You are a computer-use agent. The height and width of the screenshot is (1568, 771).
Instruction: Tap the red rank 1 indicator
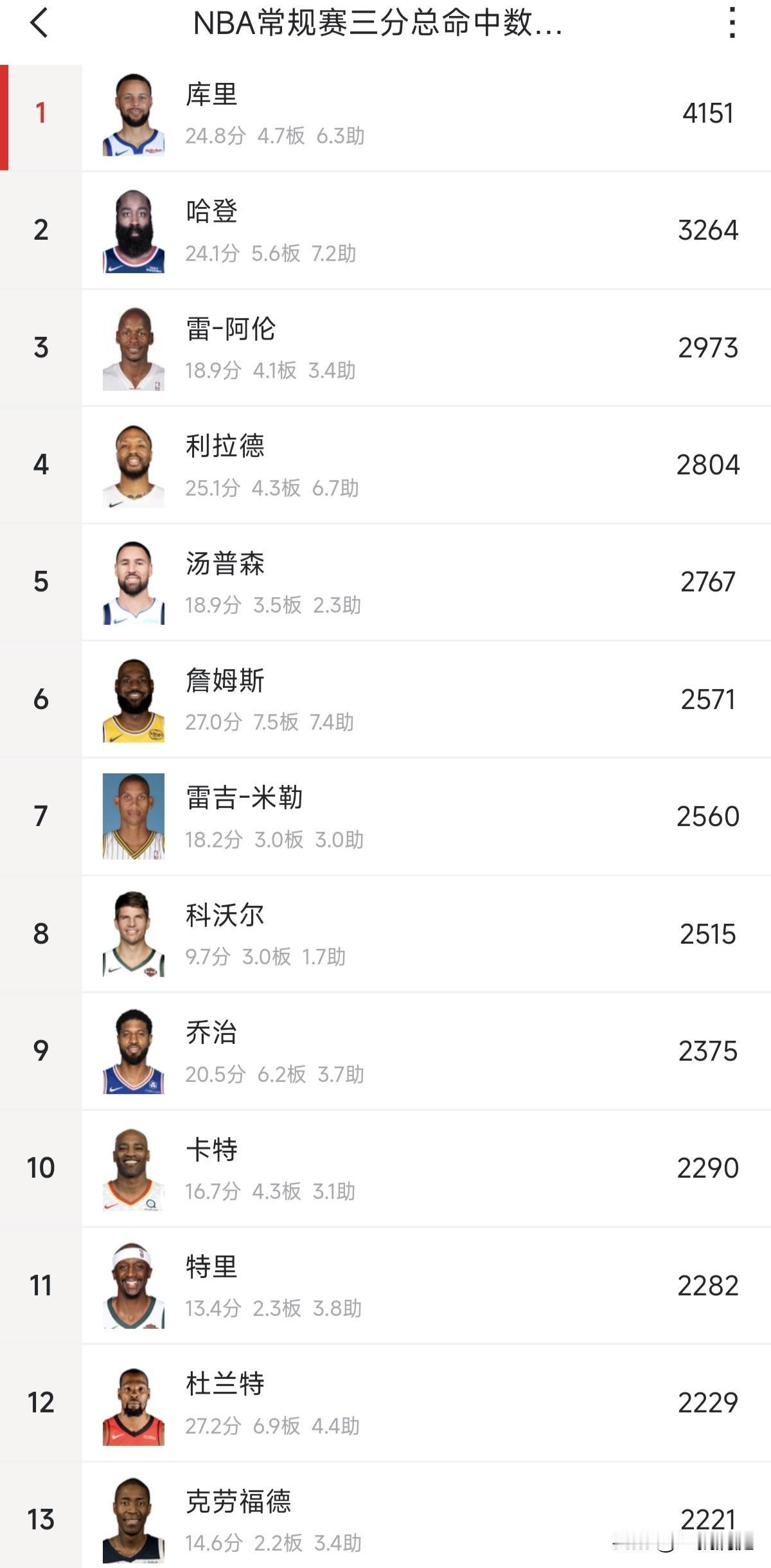click(x=40, y=114)
